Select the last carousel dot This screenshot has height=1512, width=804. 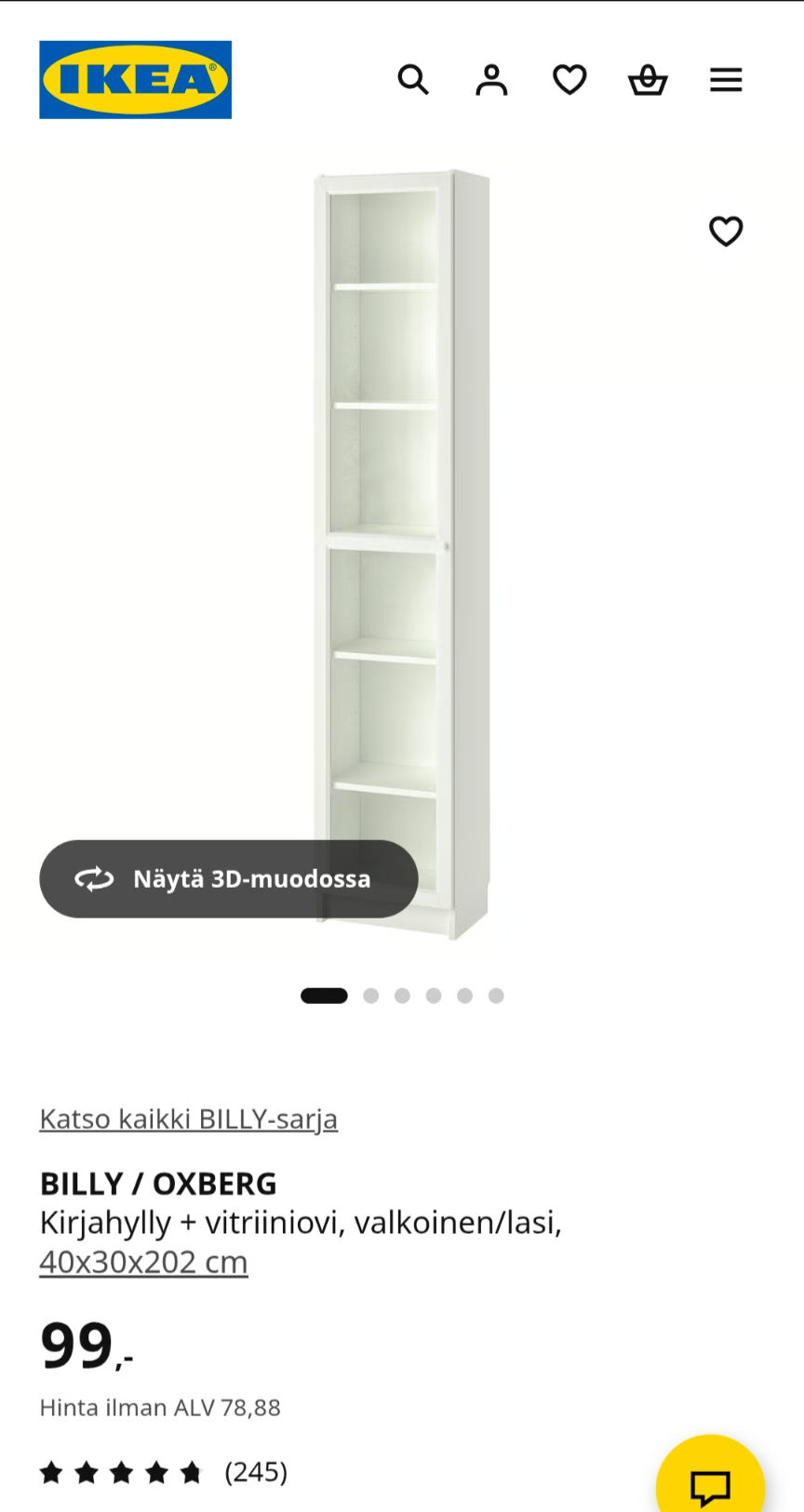coord(497,995)
